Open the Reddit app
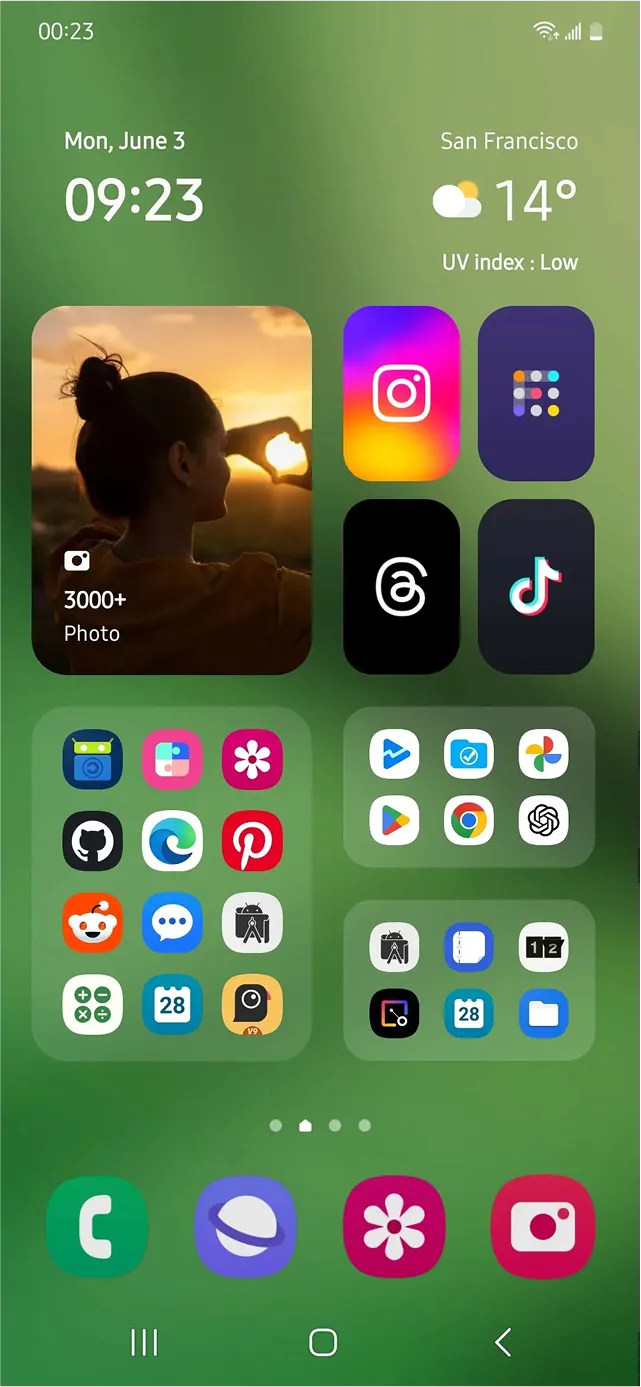Screen dimensions: 641x1387 point(93,922)
